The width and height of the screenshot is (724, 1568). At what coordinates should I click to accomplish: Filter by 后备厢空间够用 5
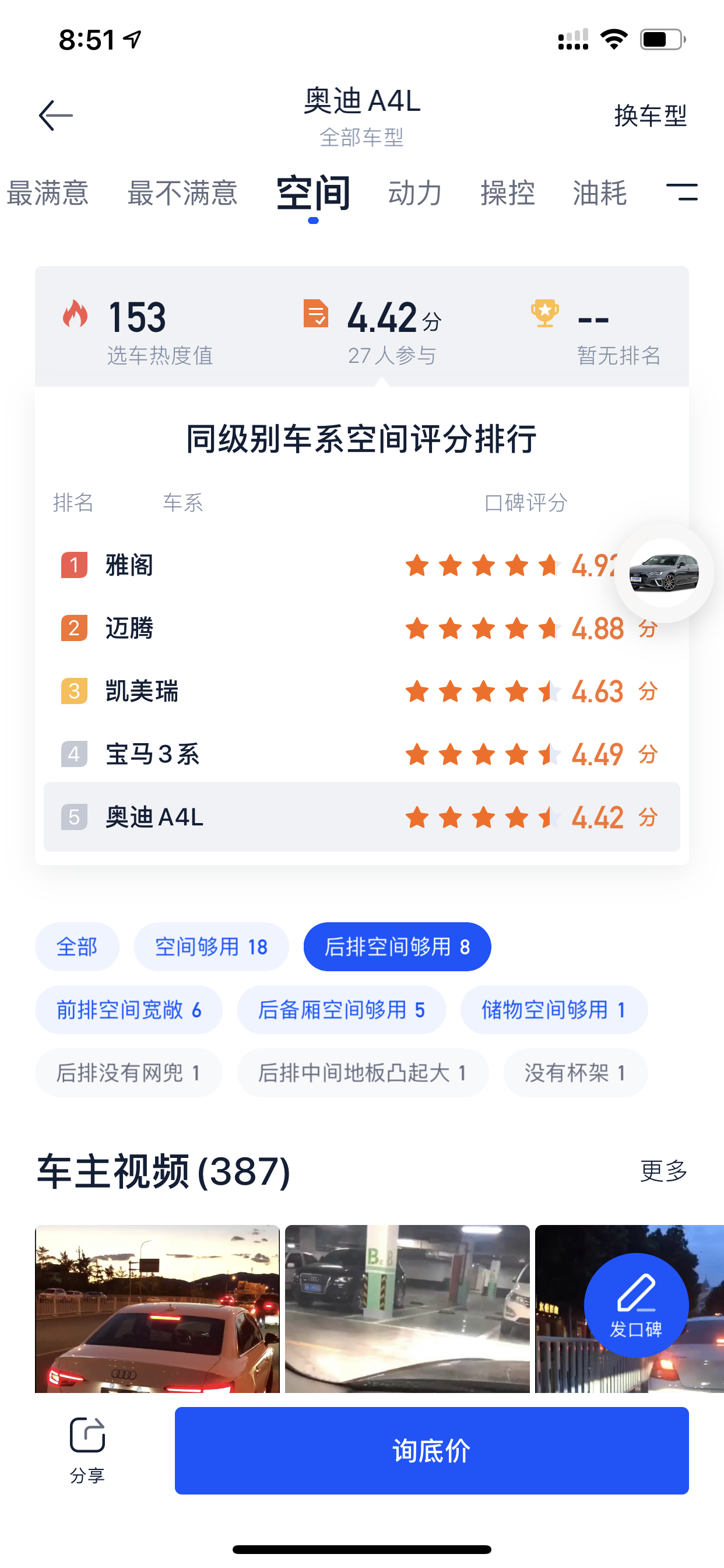tap(342, 1010)
